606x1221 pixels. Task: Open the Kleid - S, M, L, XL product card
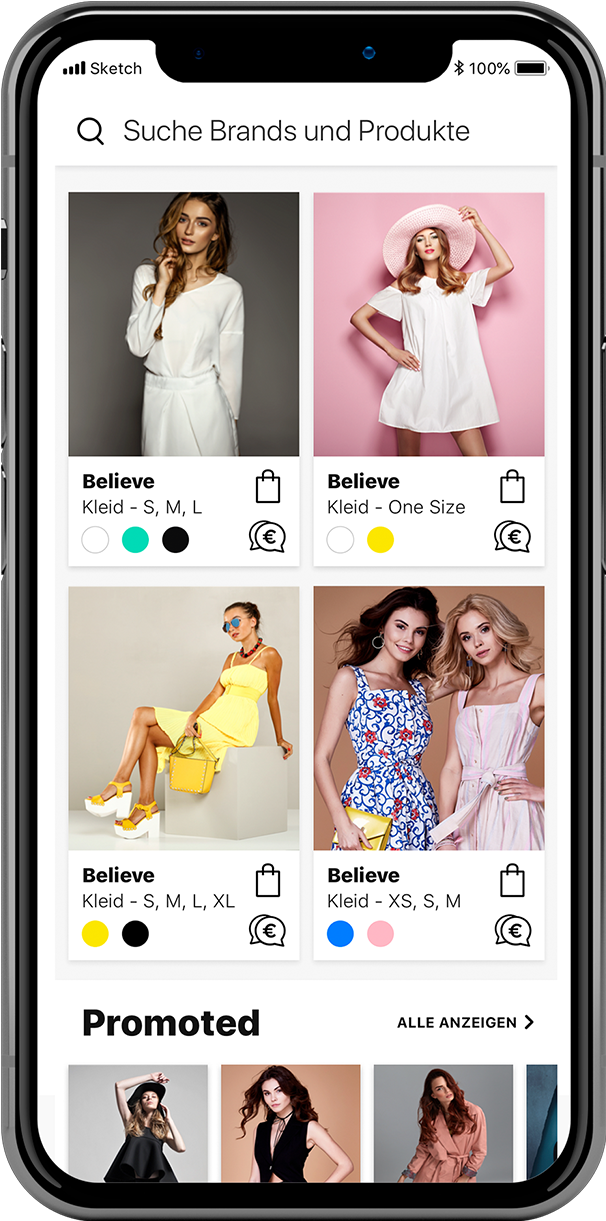tap(183, 718)
